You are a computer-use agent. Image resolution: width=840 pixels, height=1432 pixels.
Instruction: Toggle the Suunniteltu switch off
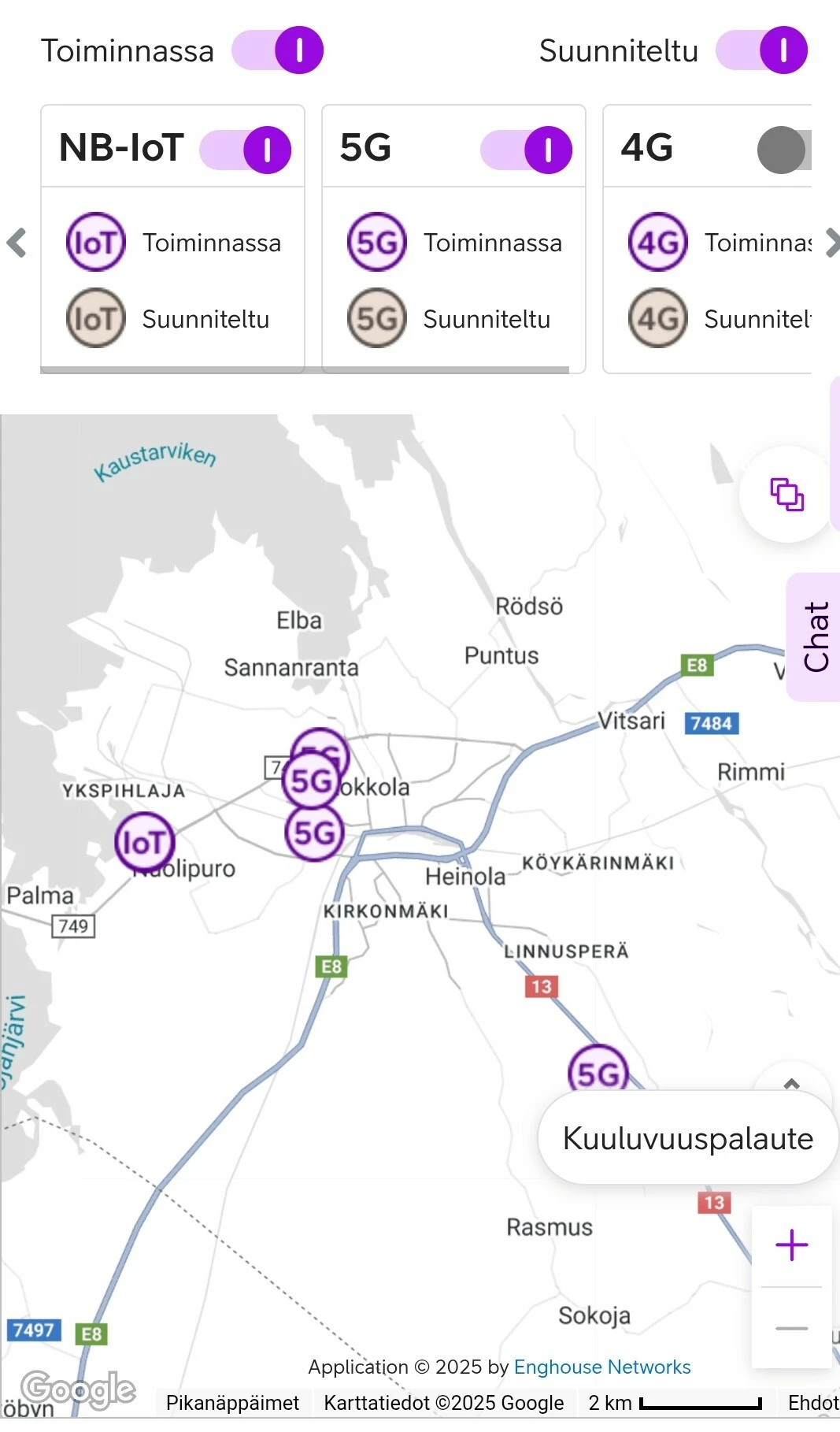(x=761, y=50)
